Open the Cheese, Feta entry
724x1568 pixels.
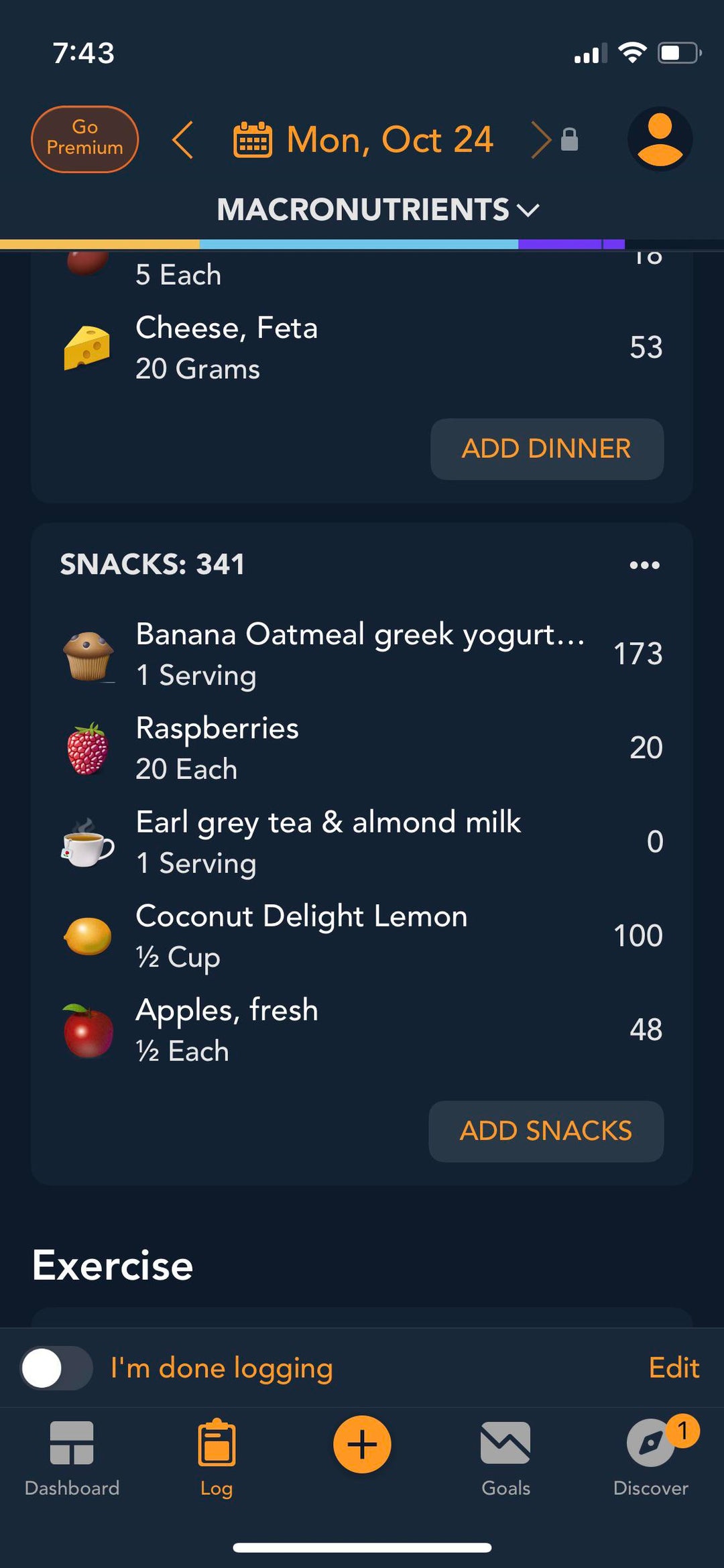pyautogui.click(x=227, y=347)
